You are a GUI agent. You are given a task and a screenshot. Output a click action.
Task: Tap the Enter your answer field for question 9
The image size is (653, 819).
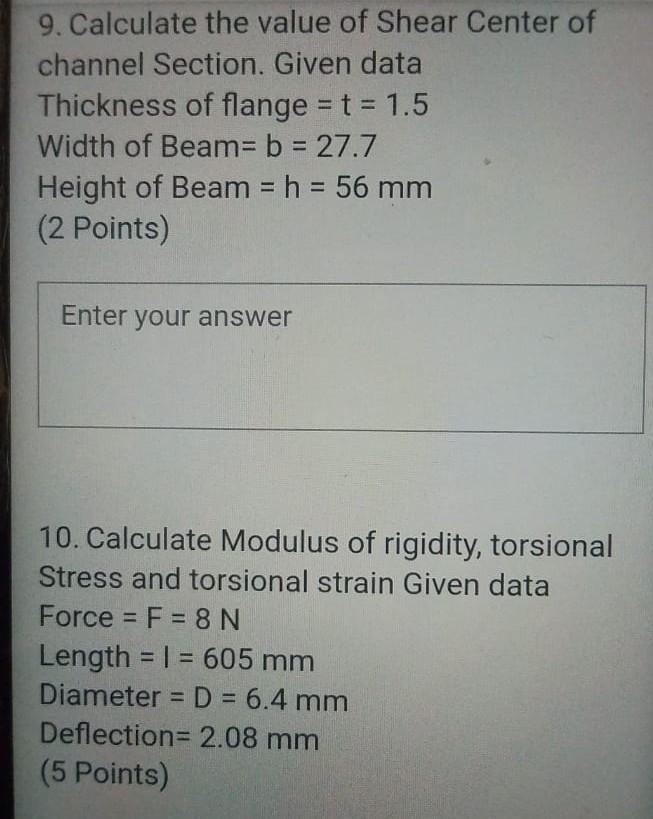point(340,358)
